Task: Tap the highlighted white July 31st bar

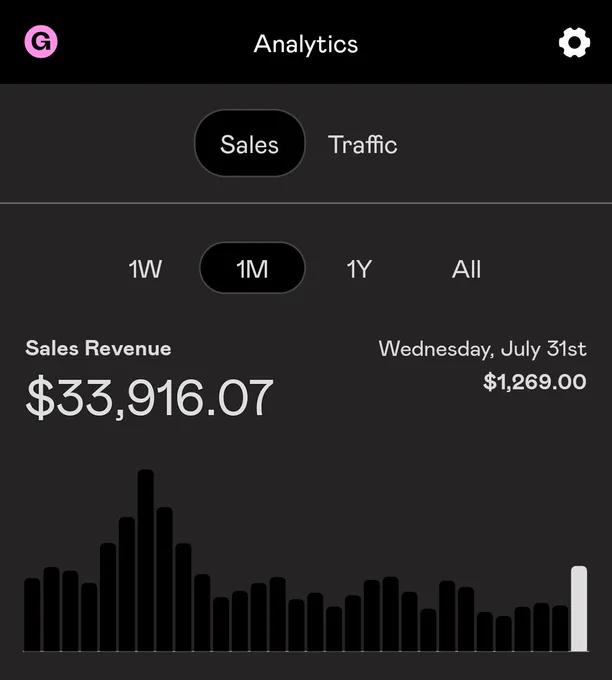Action: click(579, 608)
